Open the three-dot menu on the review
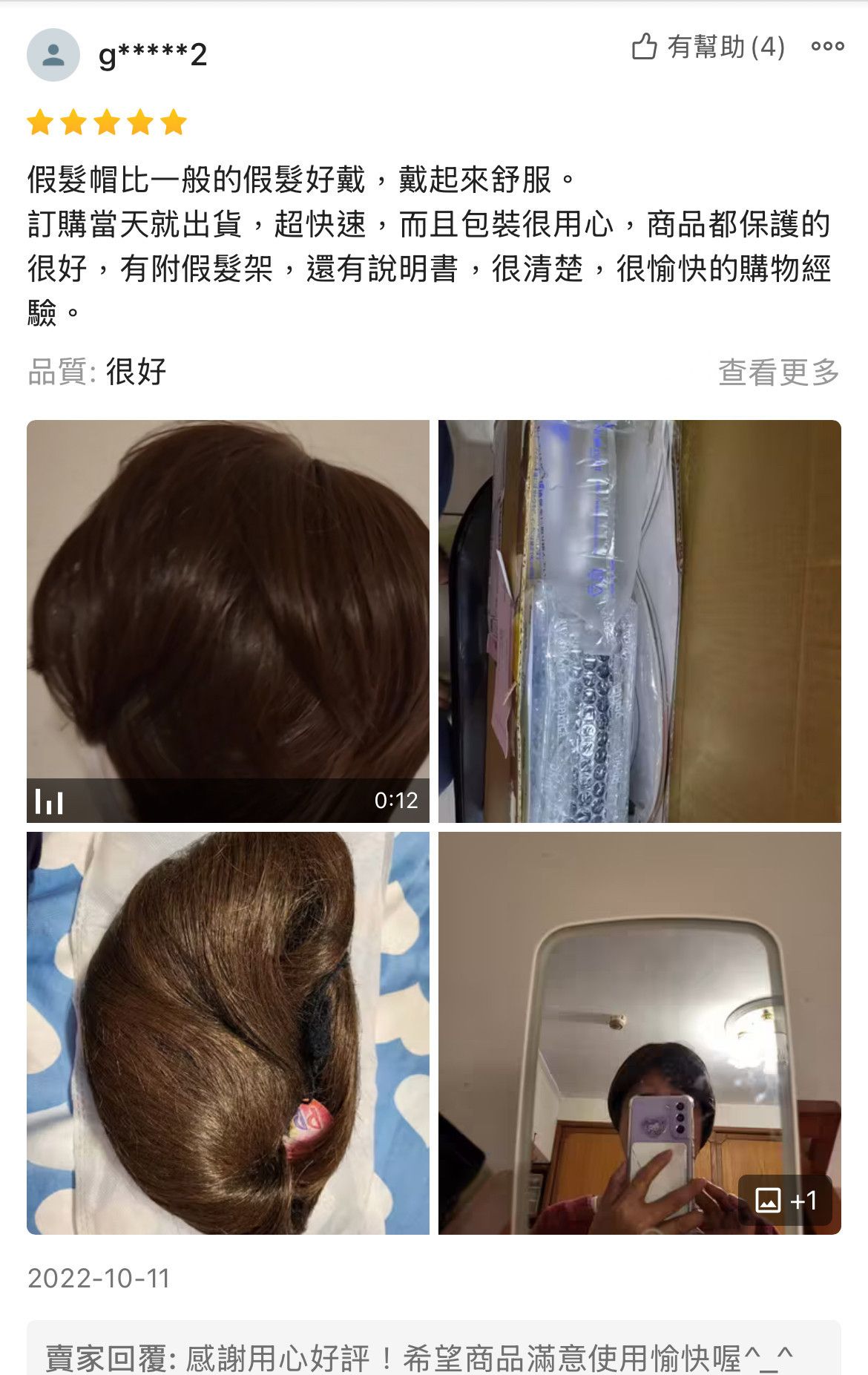This screenshot has width=868, height=1375. pos(827,47)
